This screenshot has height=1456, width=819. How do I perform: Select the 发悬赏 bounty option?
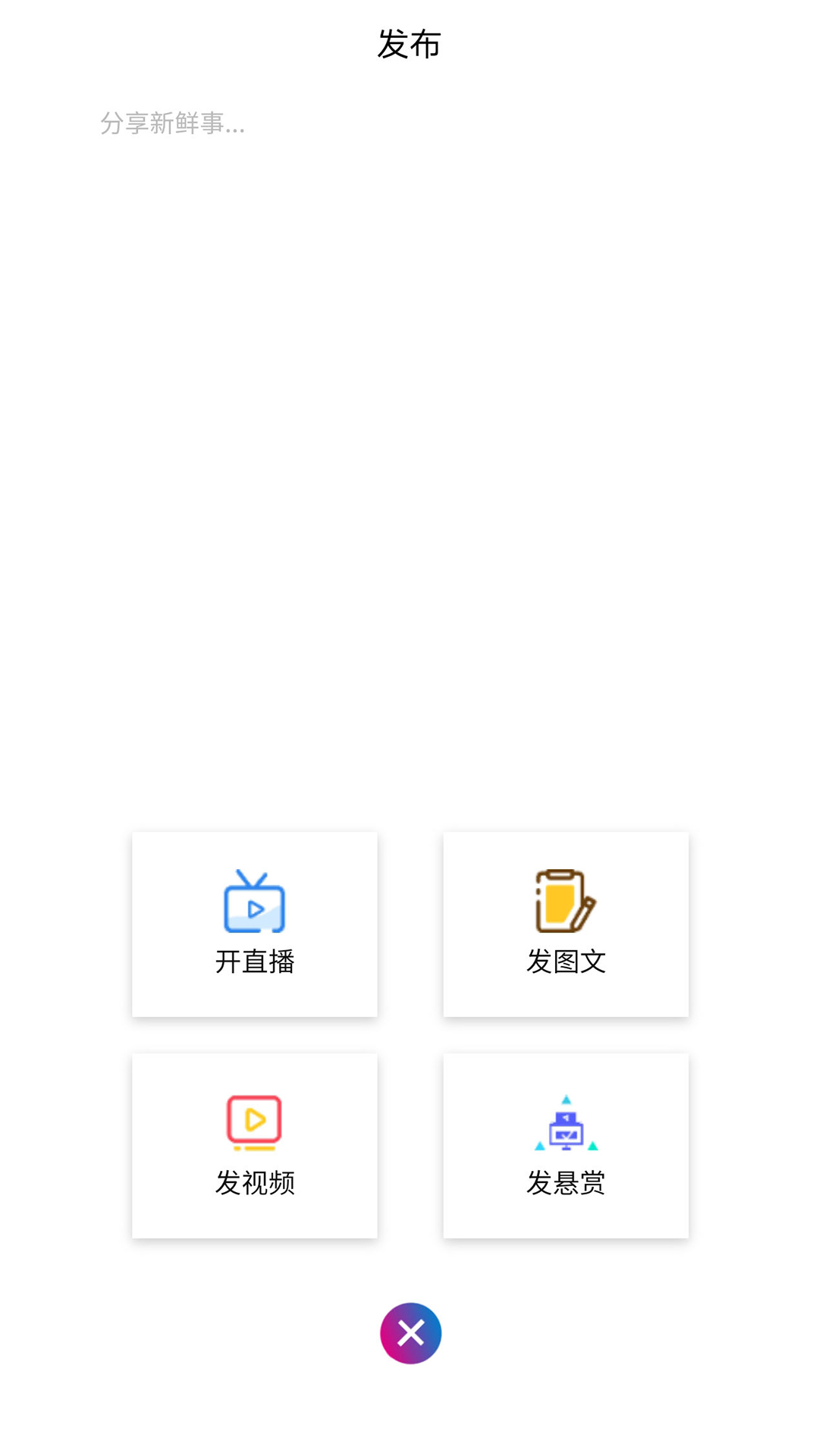566,1145
